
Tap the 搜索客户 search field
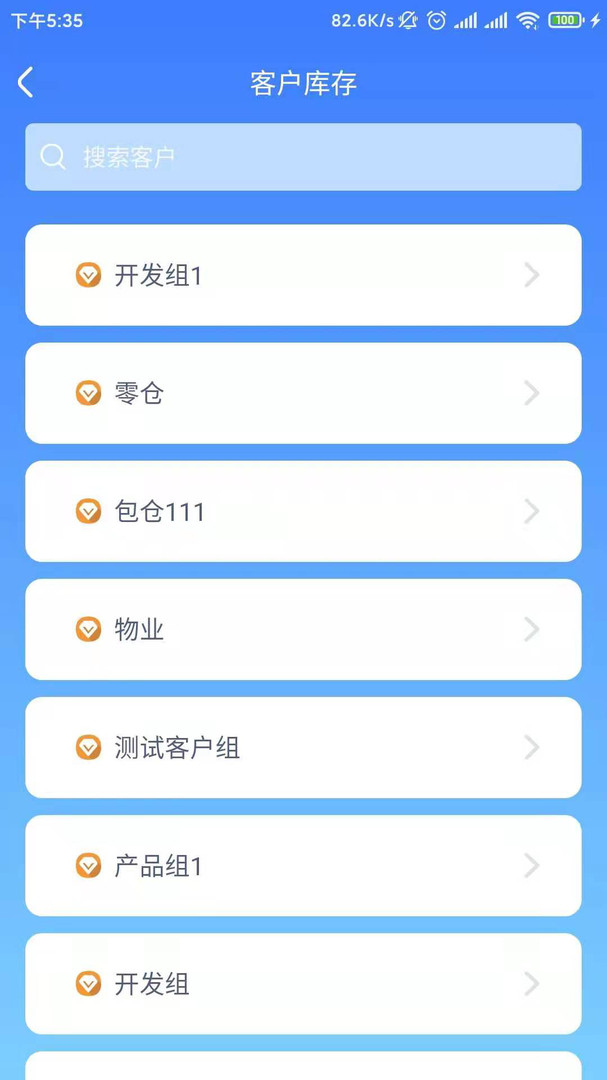(x=303, y=157)
